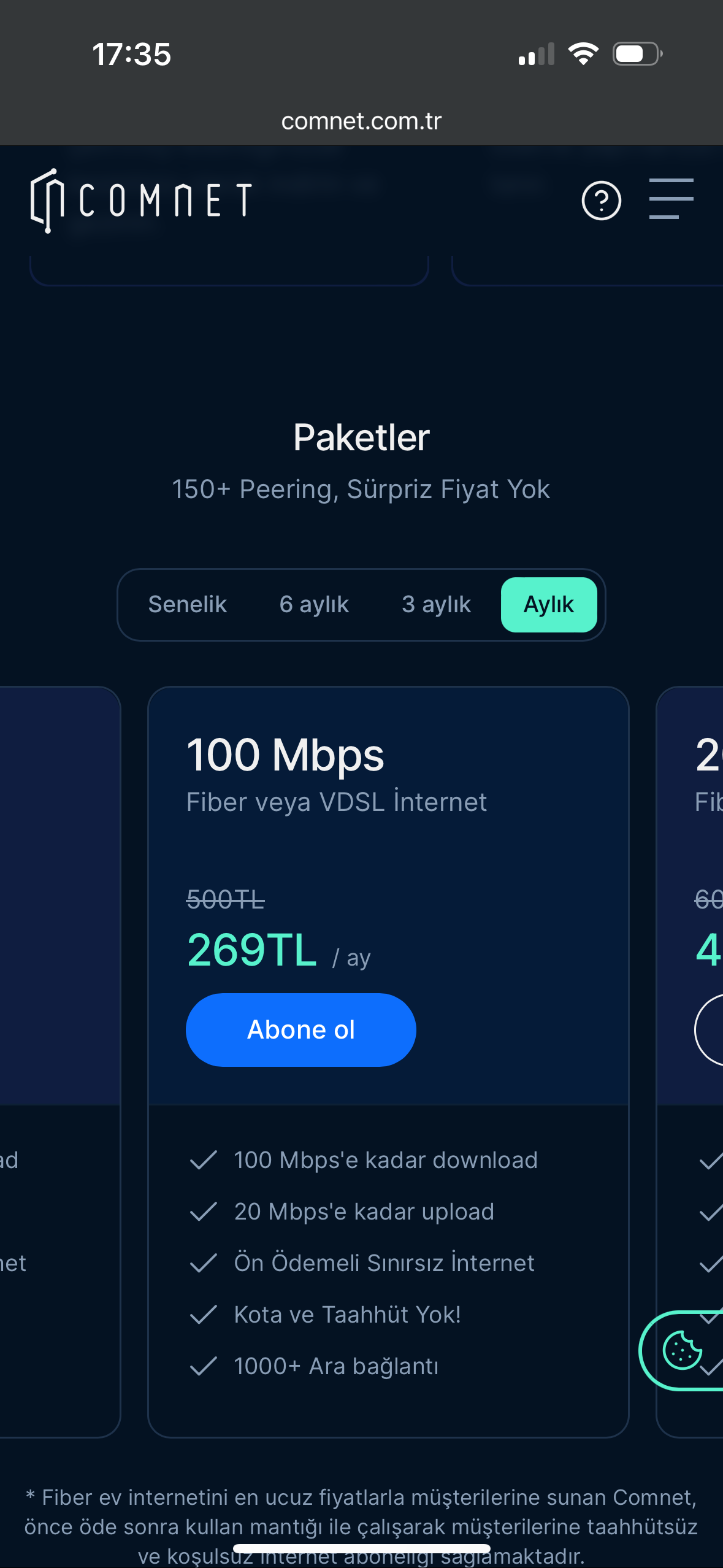
Task: Tap the comnet.com.tr address bar
Action: [361, 121]
